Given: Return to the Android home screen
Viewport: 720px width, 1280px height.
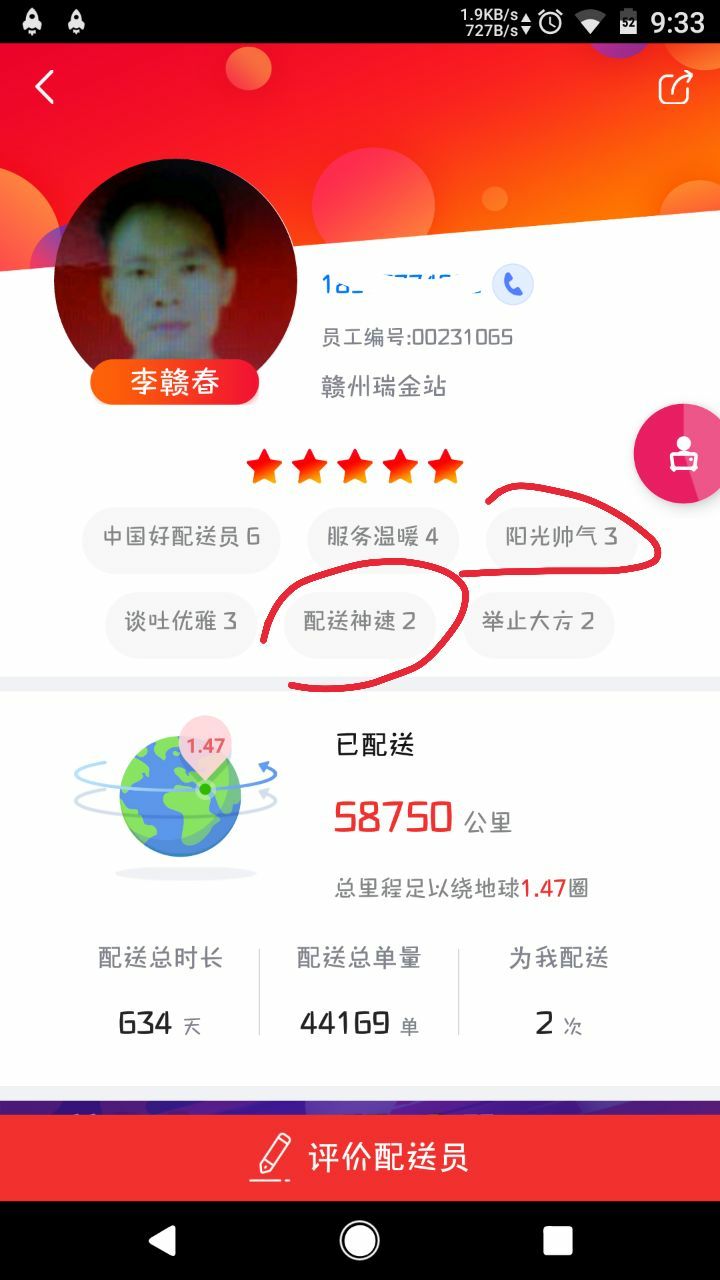Looking at the screenshot, I should (360, 1241).
